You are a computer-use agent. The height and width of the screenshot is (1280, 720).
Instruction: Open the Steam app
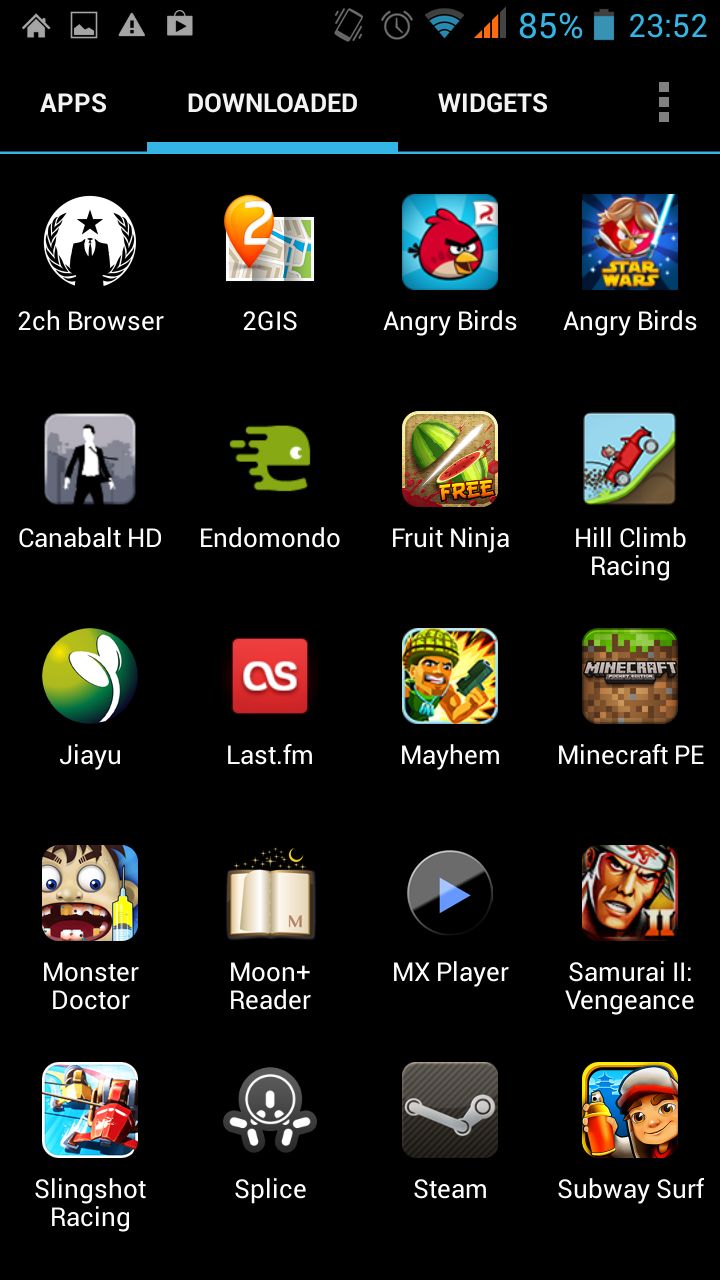pos(450,1132)
